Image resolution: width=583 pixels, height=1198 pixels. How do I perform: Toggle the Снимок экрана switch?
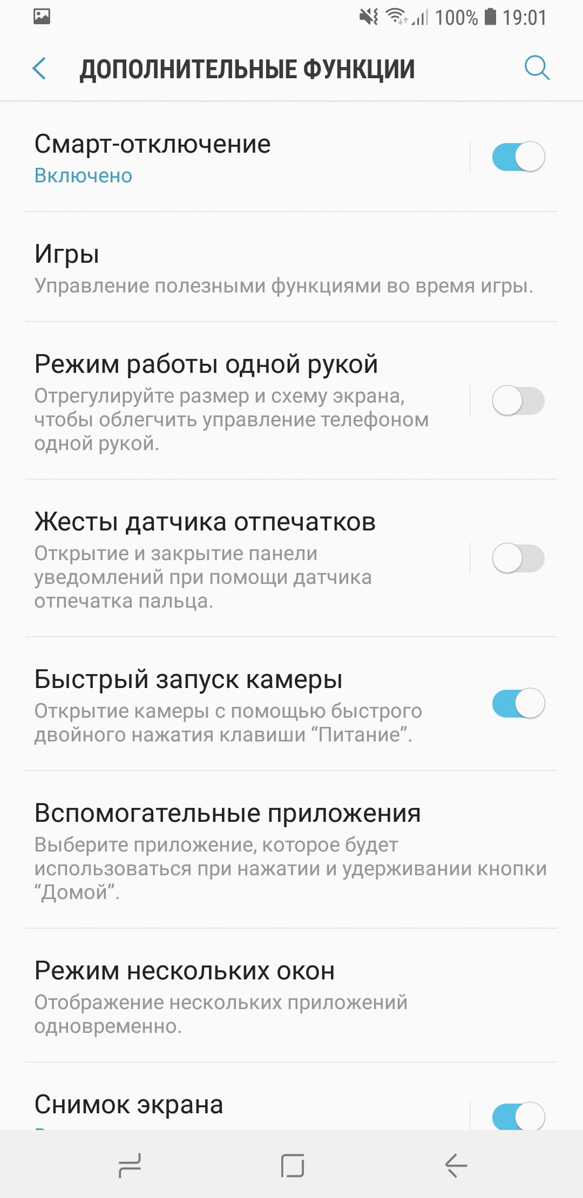pyautogui.click(x=518, y=1117)
